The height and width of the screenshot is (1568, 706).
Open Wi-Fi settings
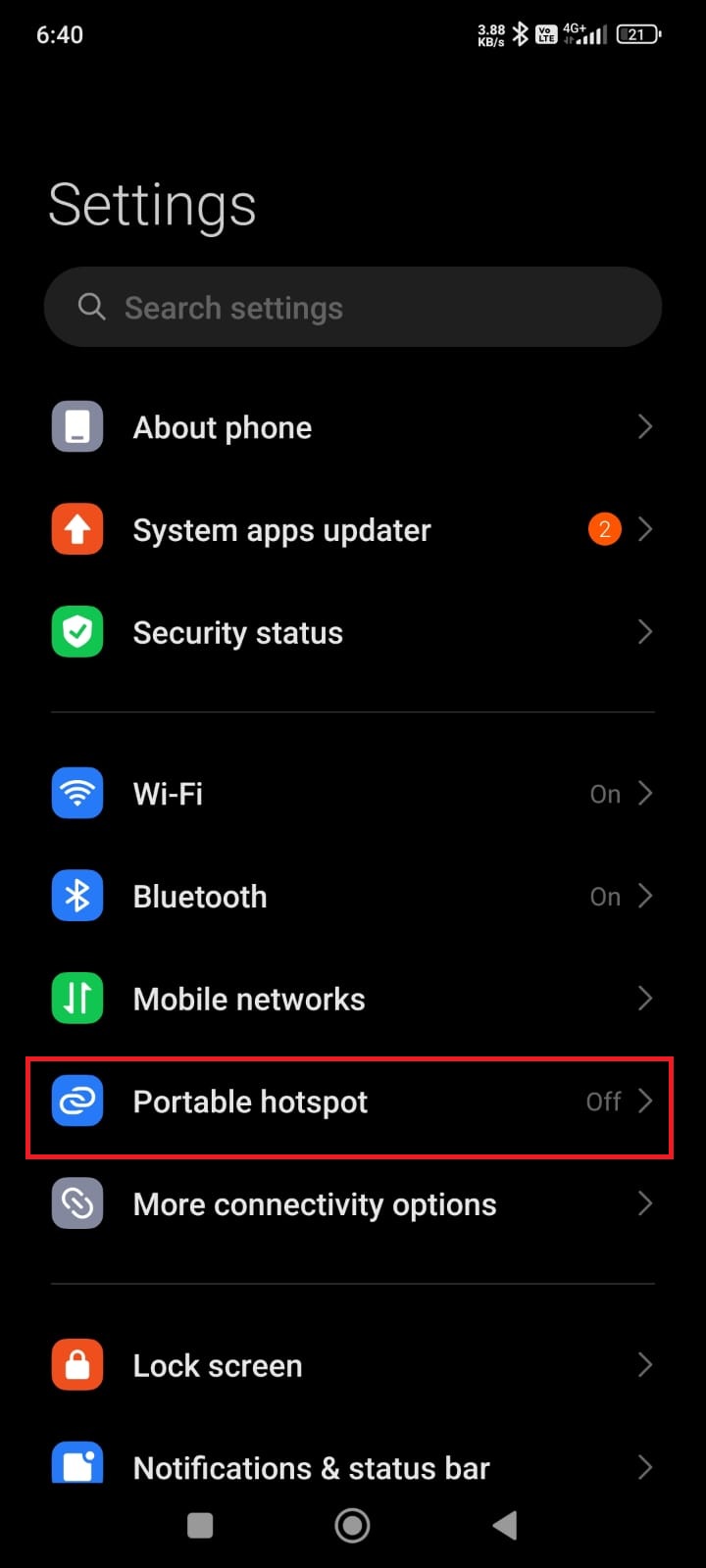click(x=352, y=794)
